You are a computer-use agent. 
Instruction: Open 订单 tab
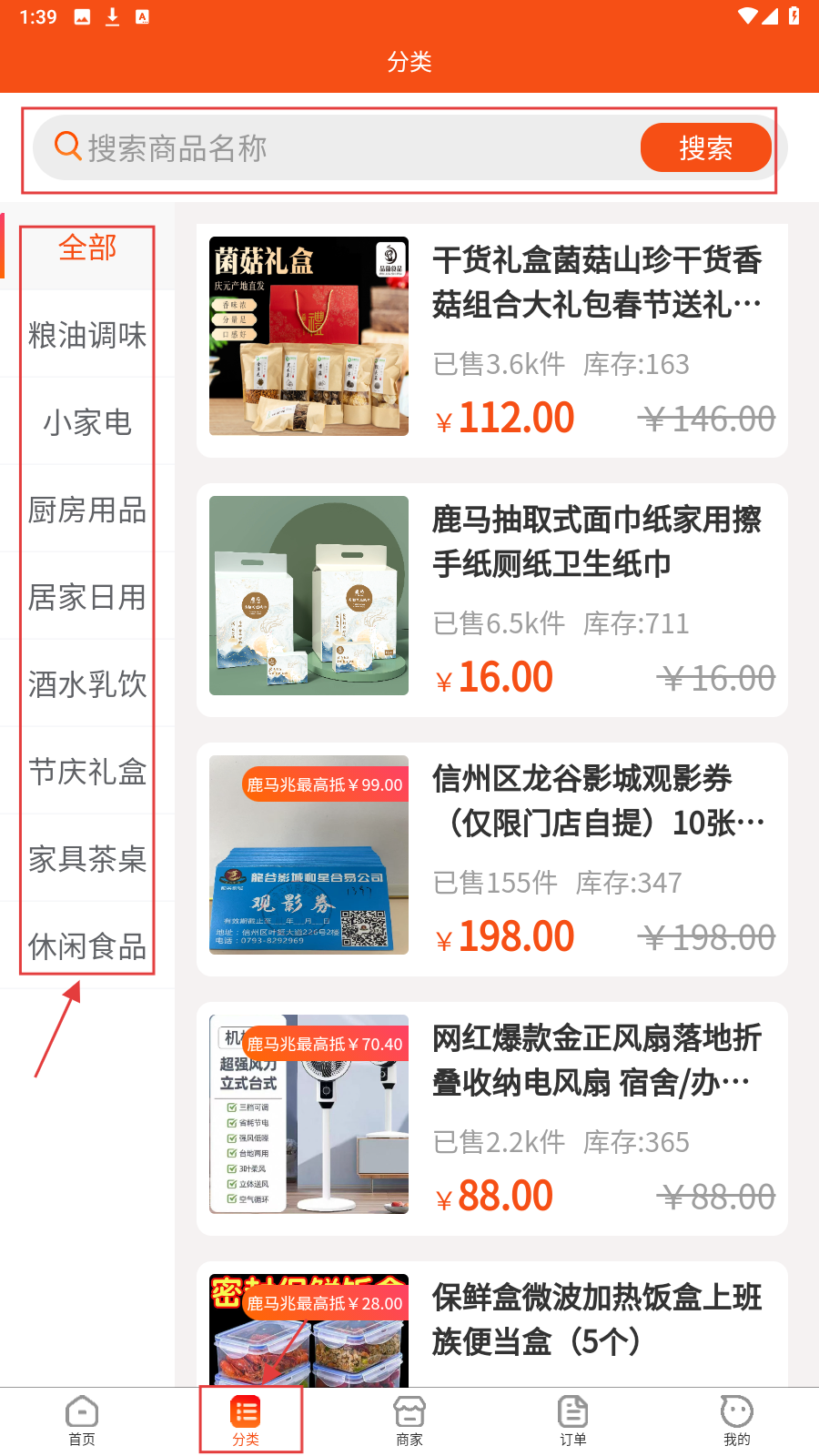[573, 1421]
